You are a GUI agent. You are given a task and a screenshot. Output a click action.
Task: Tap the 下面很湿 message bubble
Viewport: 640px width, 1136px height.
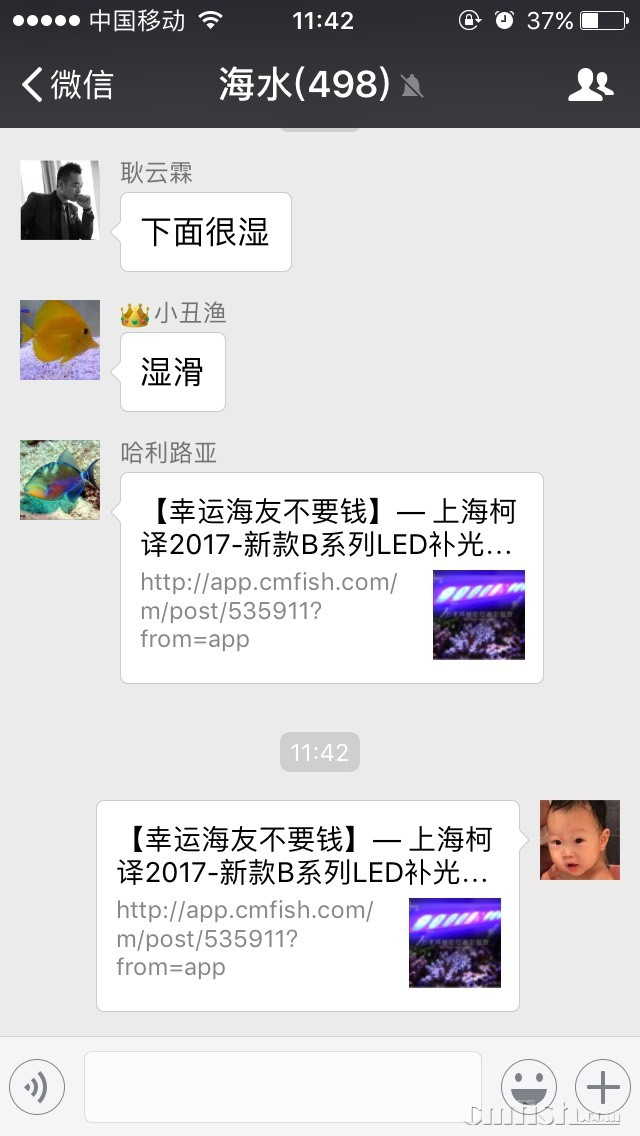206,232
